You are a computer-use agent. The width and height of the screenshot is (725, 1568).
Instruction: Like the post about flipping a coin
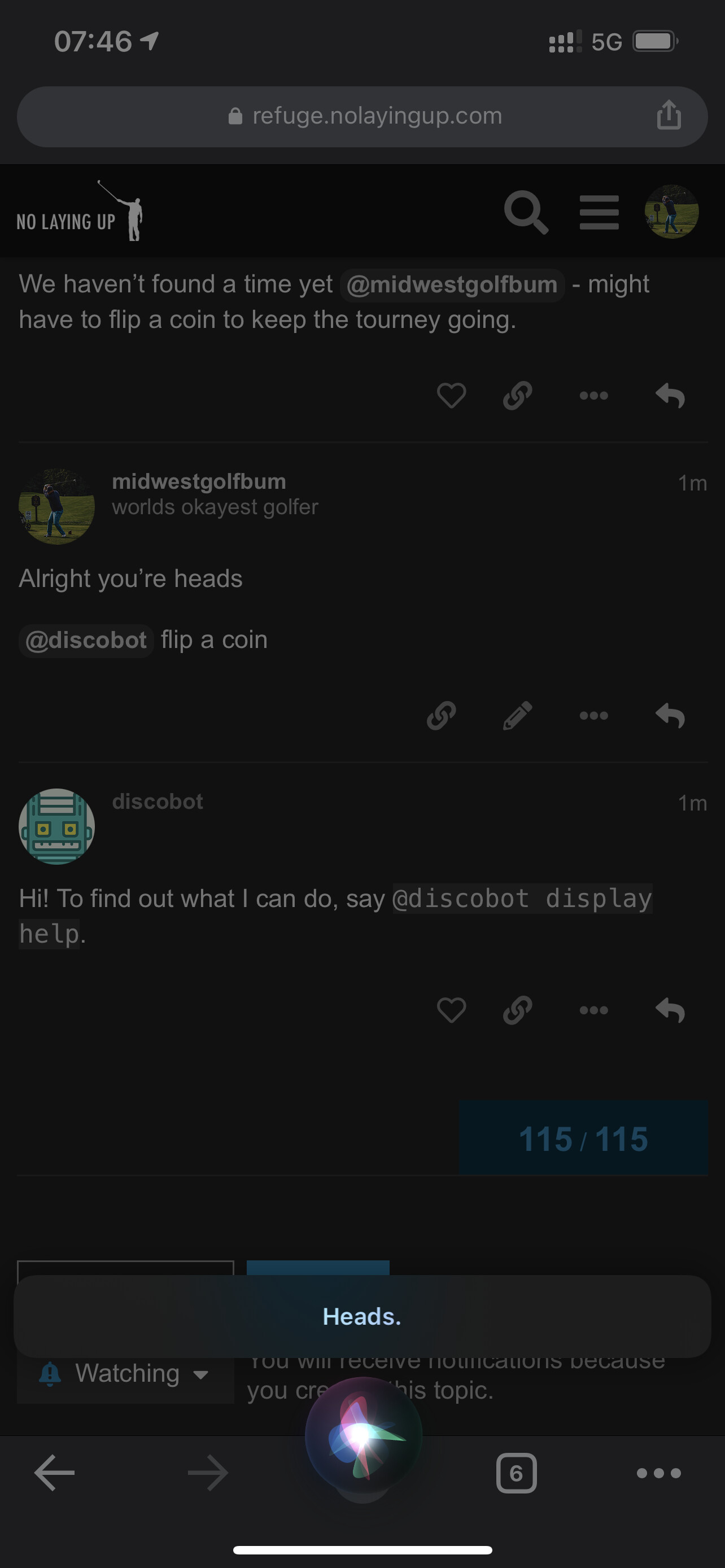pos(451,396)
